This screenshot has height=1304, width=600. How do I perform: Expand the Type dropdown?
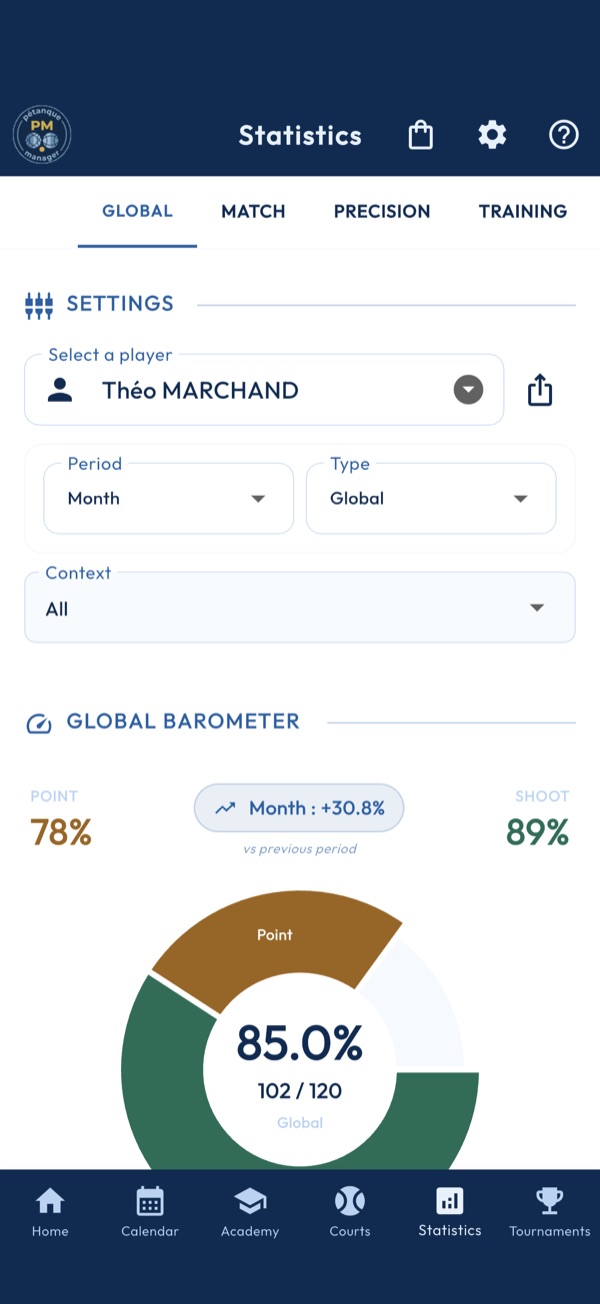[431, 498]
